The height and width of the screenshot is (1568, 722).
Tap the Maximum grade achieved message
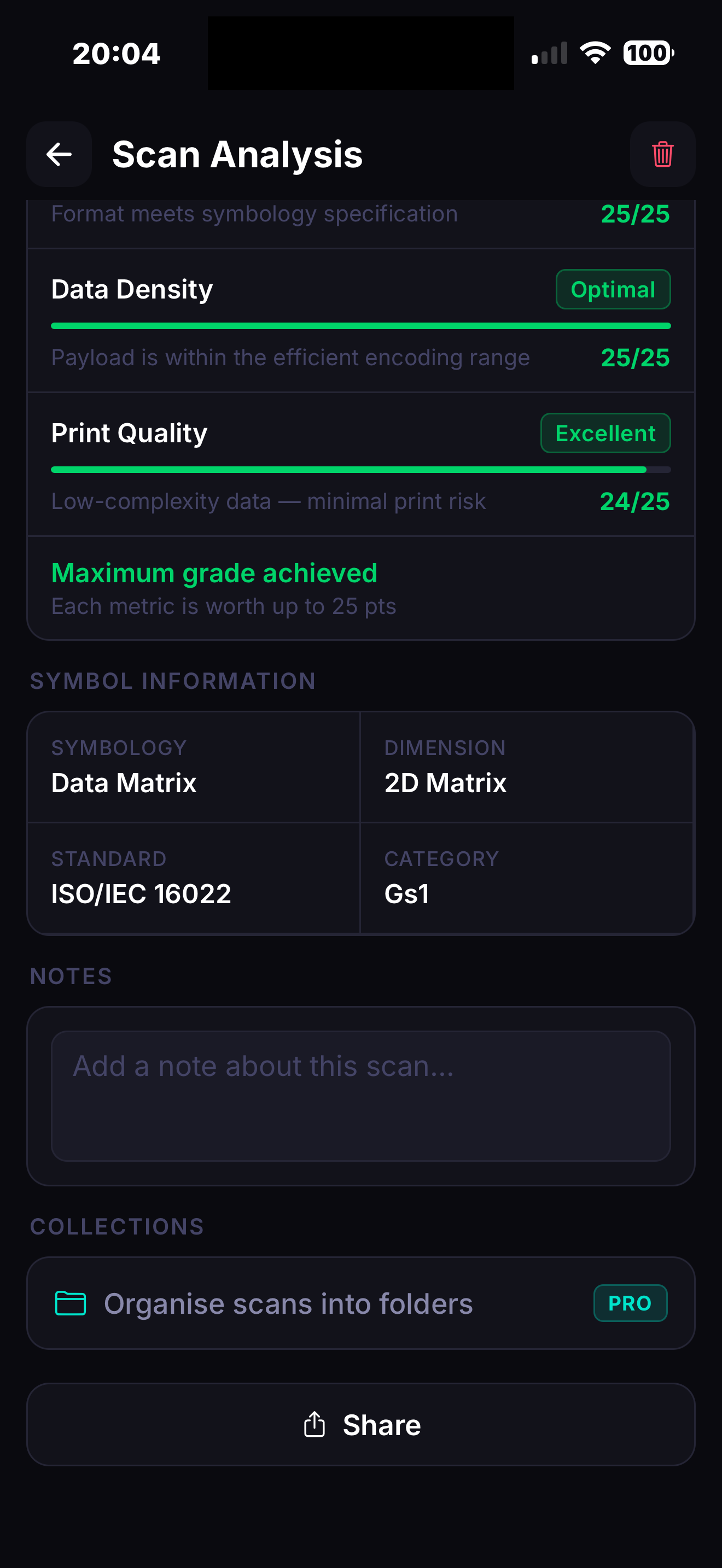(x=214, y=573)
